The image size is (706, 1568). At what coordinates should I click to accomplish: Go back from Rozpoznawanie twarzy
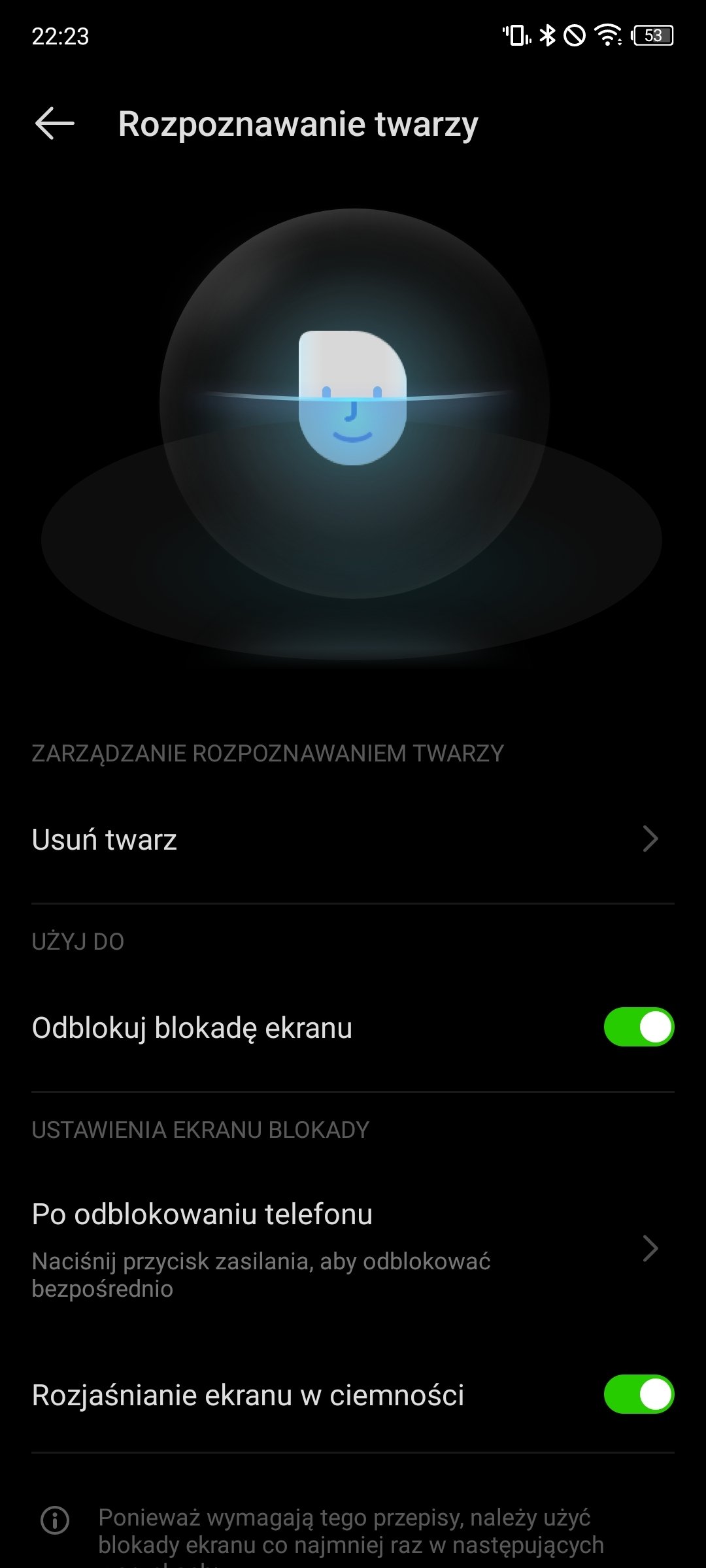point(55,124)
